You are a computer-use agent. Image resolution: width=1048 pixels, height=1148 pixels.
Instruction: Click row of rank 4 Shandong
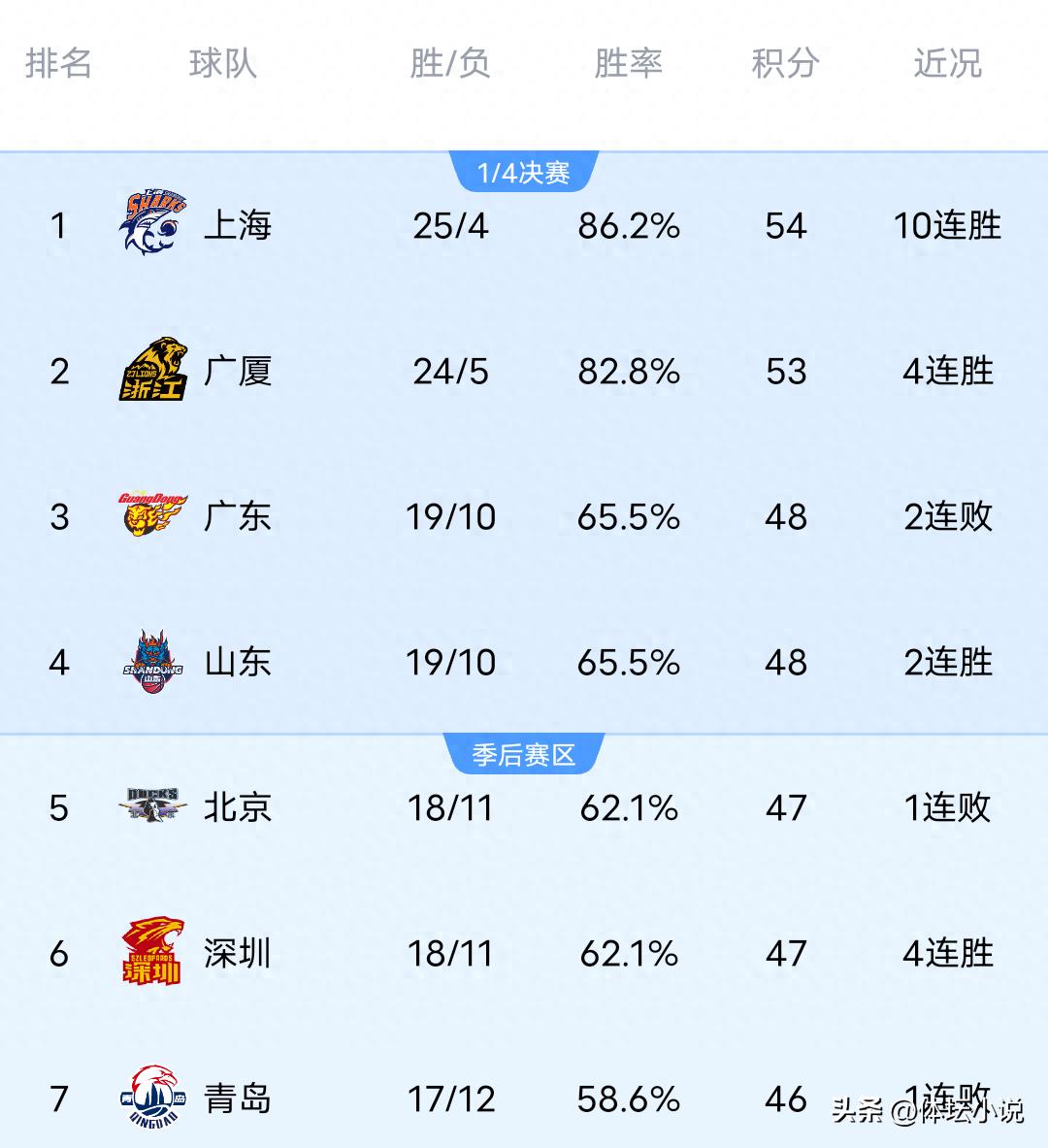[x=524, y=662]
